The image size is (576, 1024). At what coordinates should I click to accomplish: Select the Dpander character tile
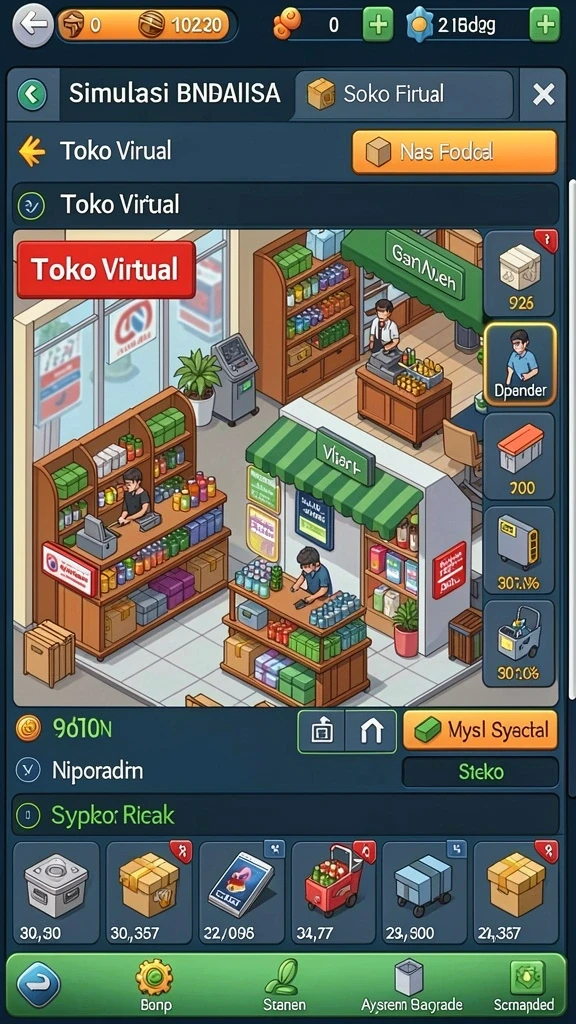point(519,364)
